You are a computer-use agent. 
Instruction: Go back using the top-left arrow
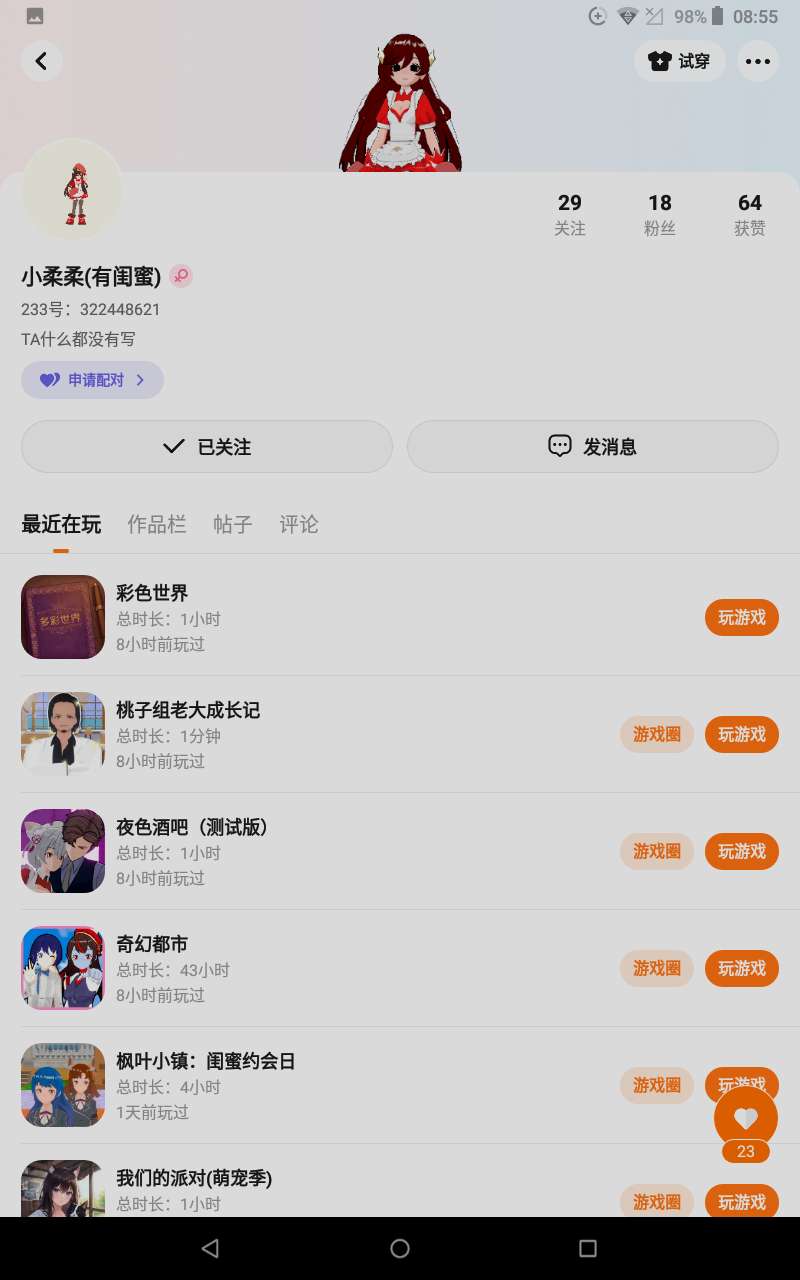click(42, 61)
